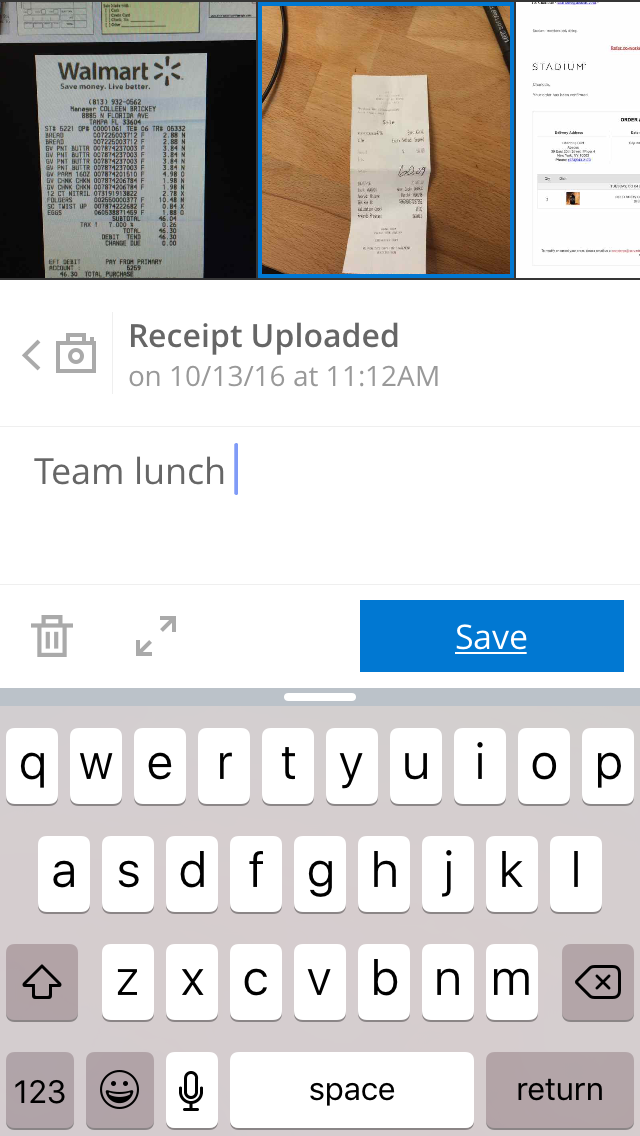Expand the receipt to full screen
This screenshot has width=640, height=1136.
click(x=156, y=636)
